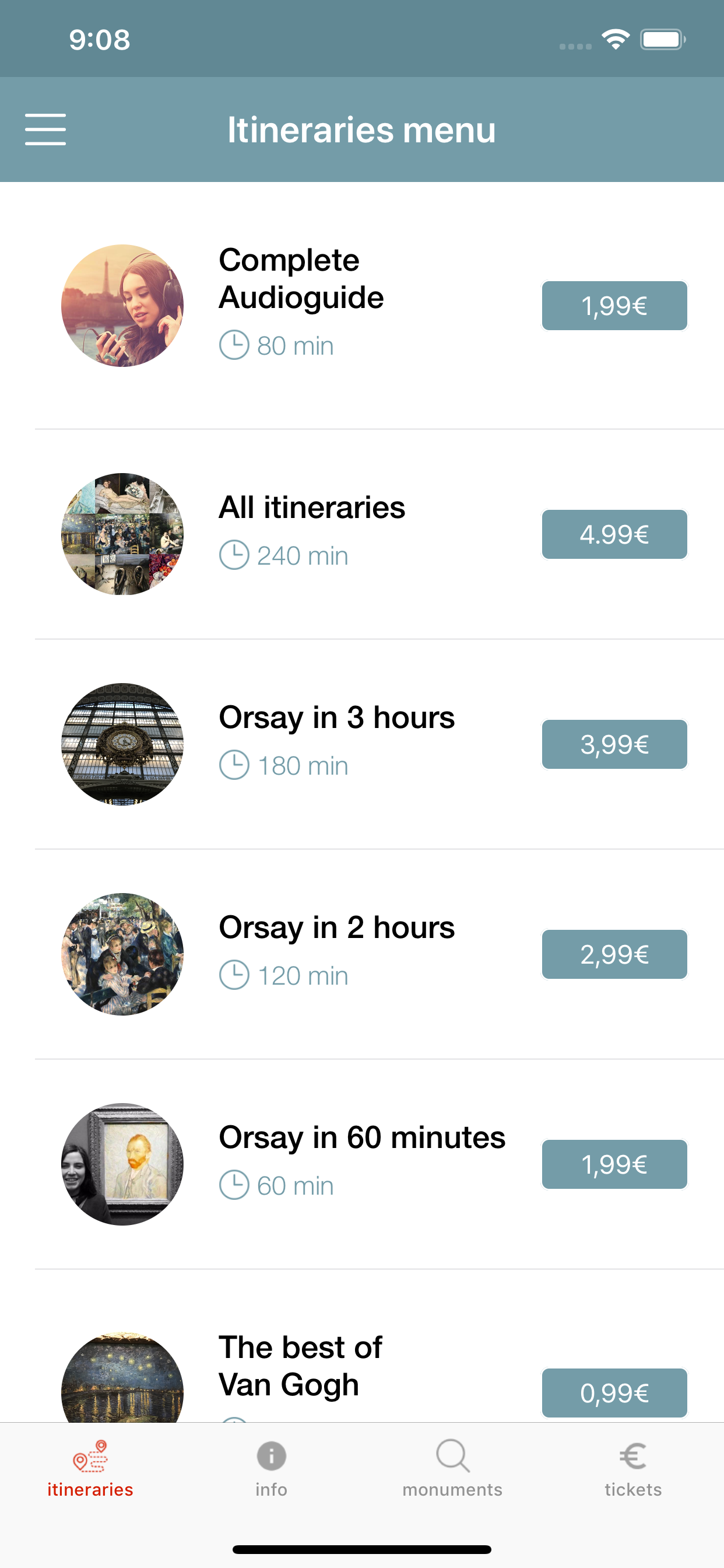Tap the 2,99€ button for Orsay in 2 hours

click(614, 954)
